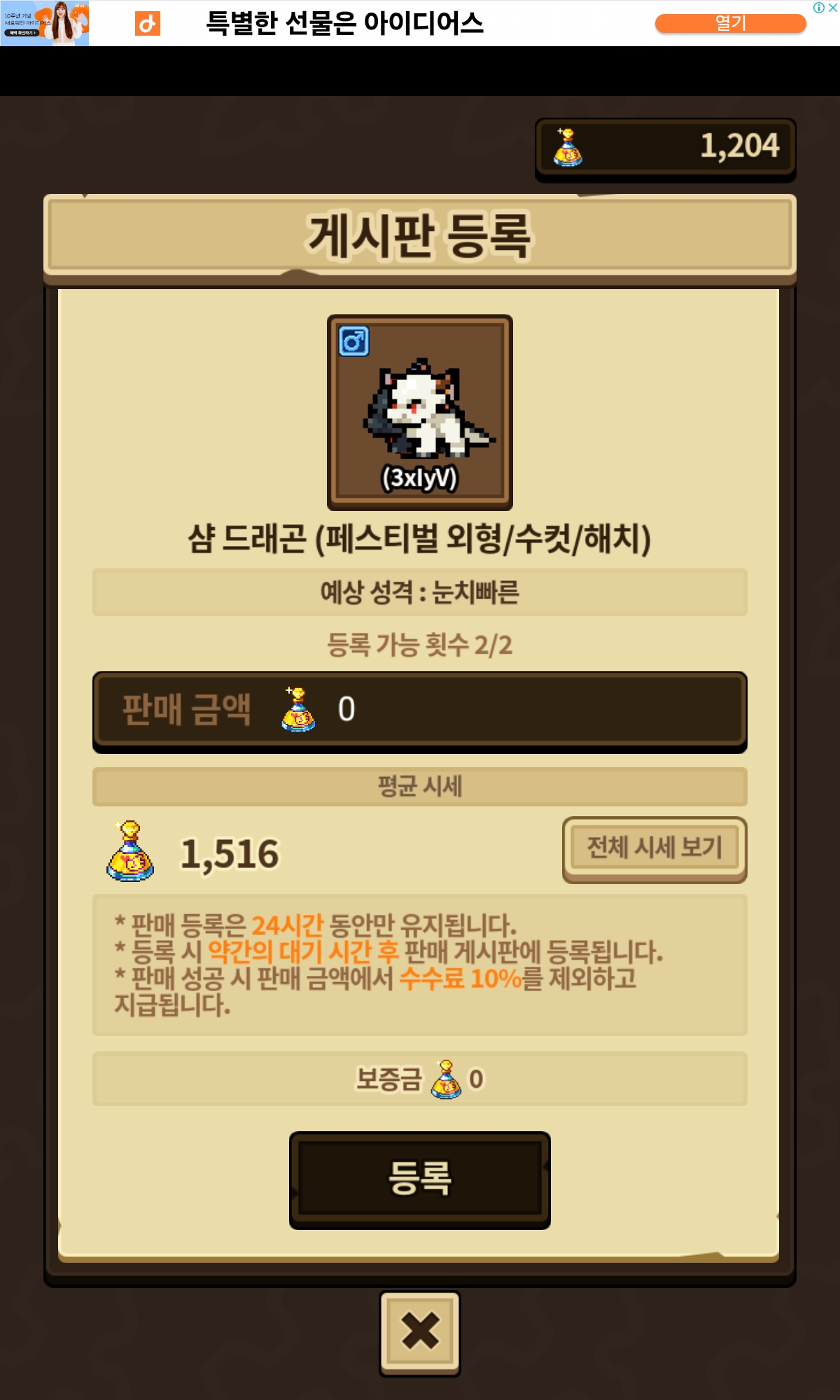840x1400 pixels.
Task: Close the 게시판 등록 dialog with X
Action: pyautogui.click(x=419, y=1331)
